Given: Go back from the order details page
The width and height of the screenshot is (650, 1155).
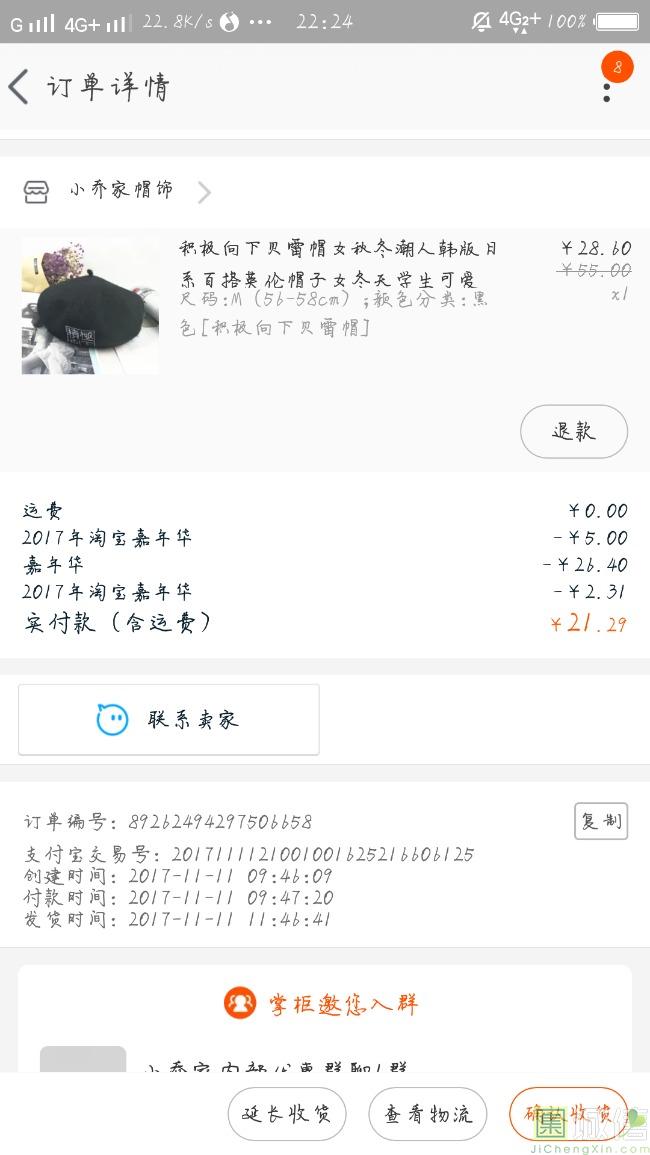Looking at the screenshot, I should point(20,87).
